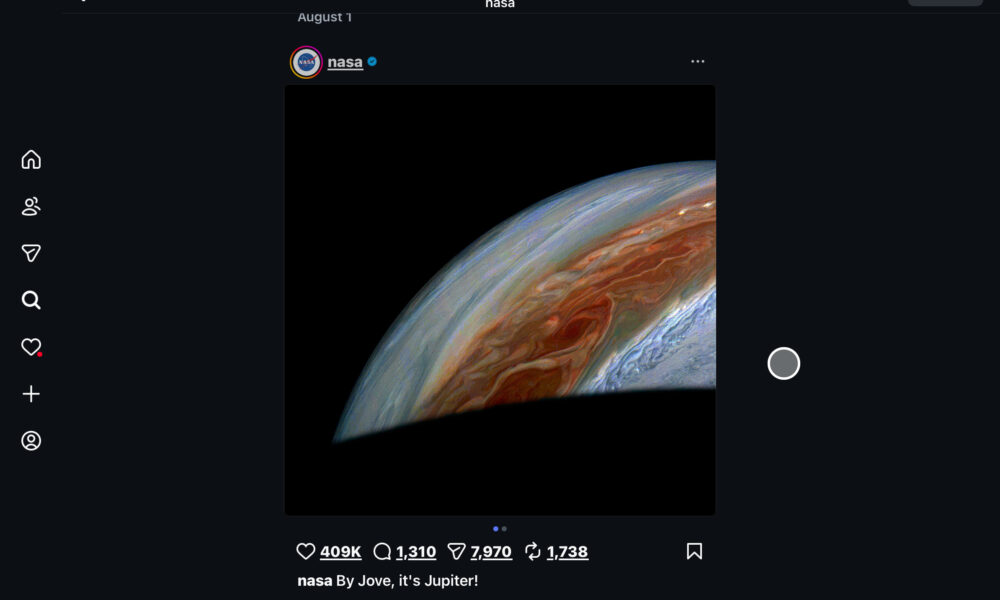
Task: Repost the Jupiter photo
Action: [533, 551]
